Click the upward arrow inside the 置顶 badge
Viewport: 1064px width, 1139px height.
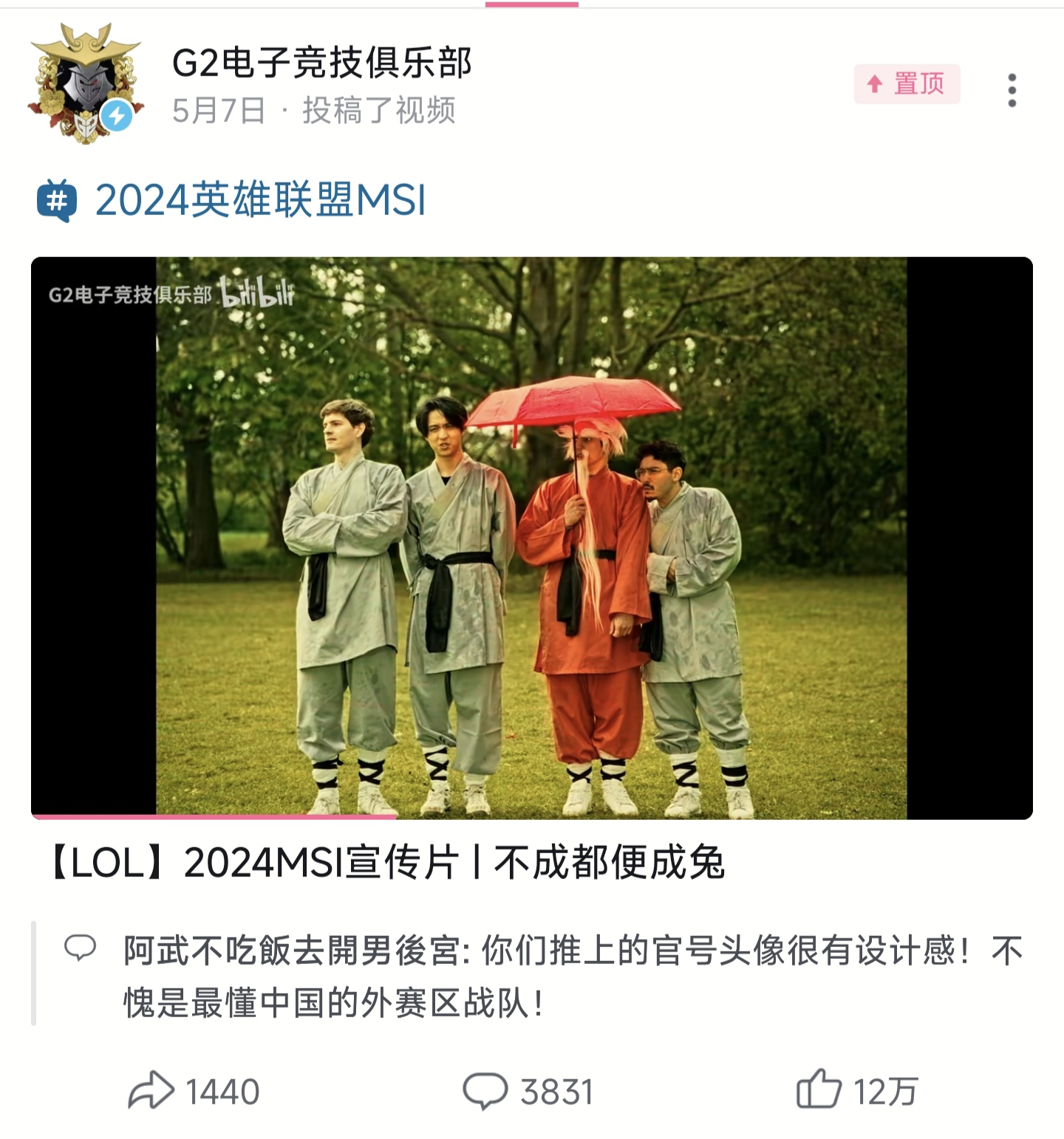tap(875, 85)
